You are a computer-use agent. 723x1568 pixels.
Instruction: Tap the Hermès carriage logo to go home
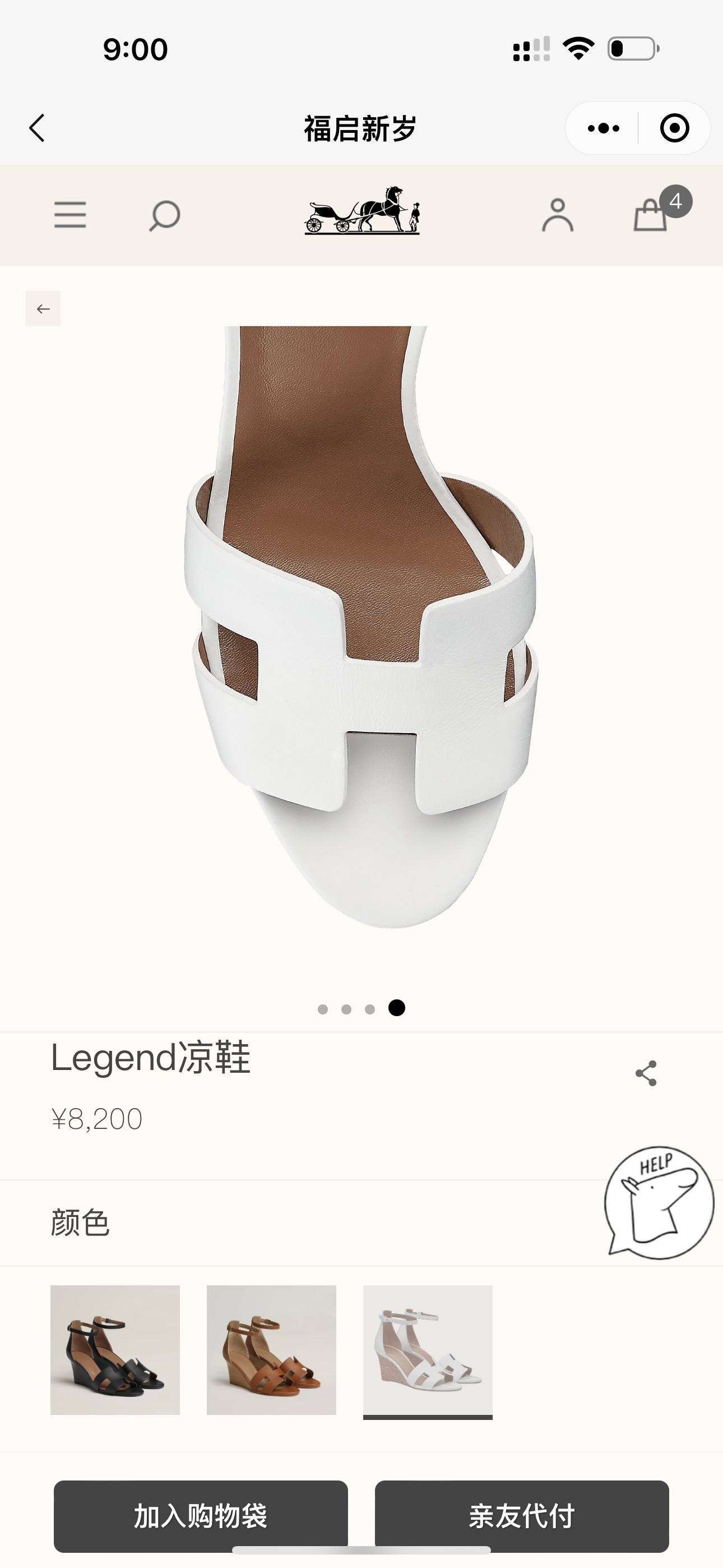pos(362,211)
